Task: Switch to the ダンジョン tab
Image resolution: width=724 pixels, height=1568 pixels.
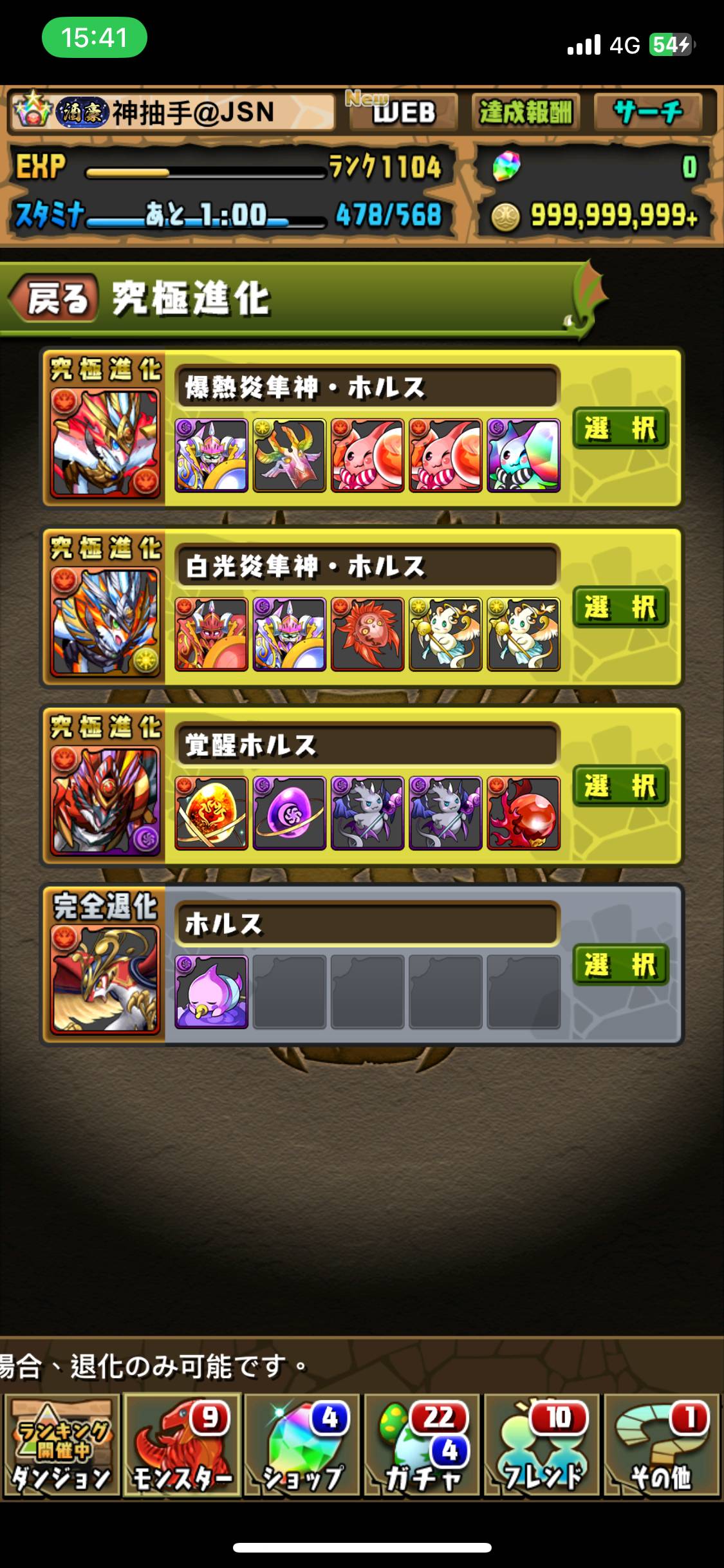Action: click(62, 1444)
